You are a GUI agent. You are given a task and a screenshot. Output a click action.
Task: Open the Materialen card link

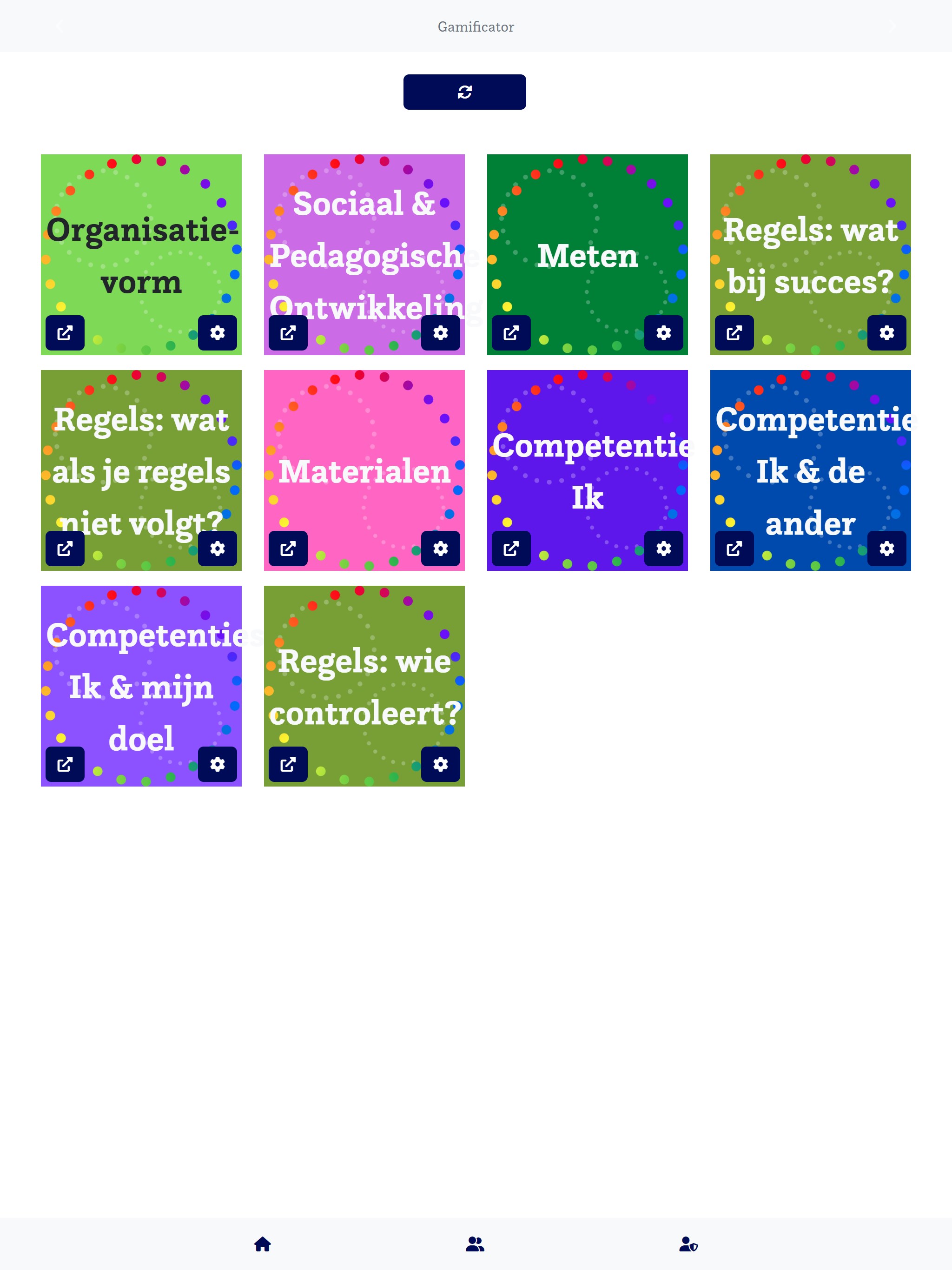coord(288,549)
